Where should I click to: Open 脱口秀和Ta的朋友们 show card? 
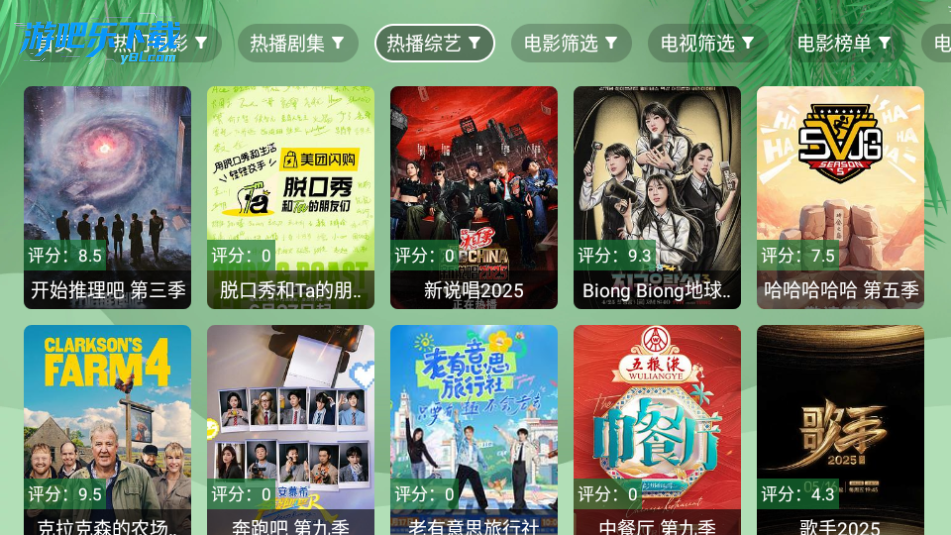[x=290, y=197]
